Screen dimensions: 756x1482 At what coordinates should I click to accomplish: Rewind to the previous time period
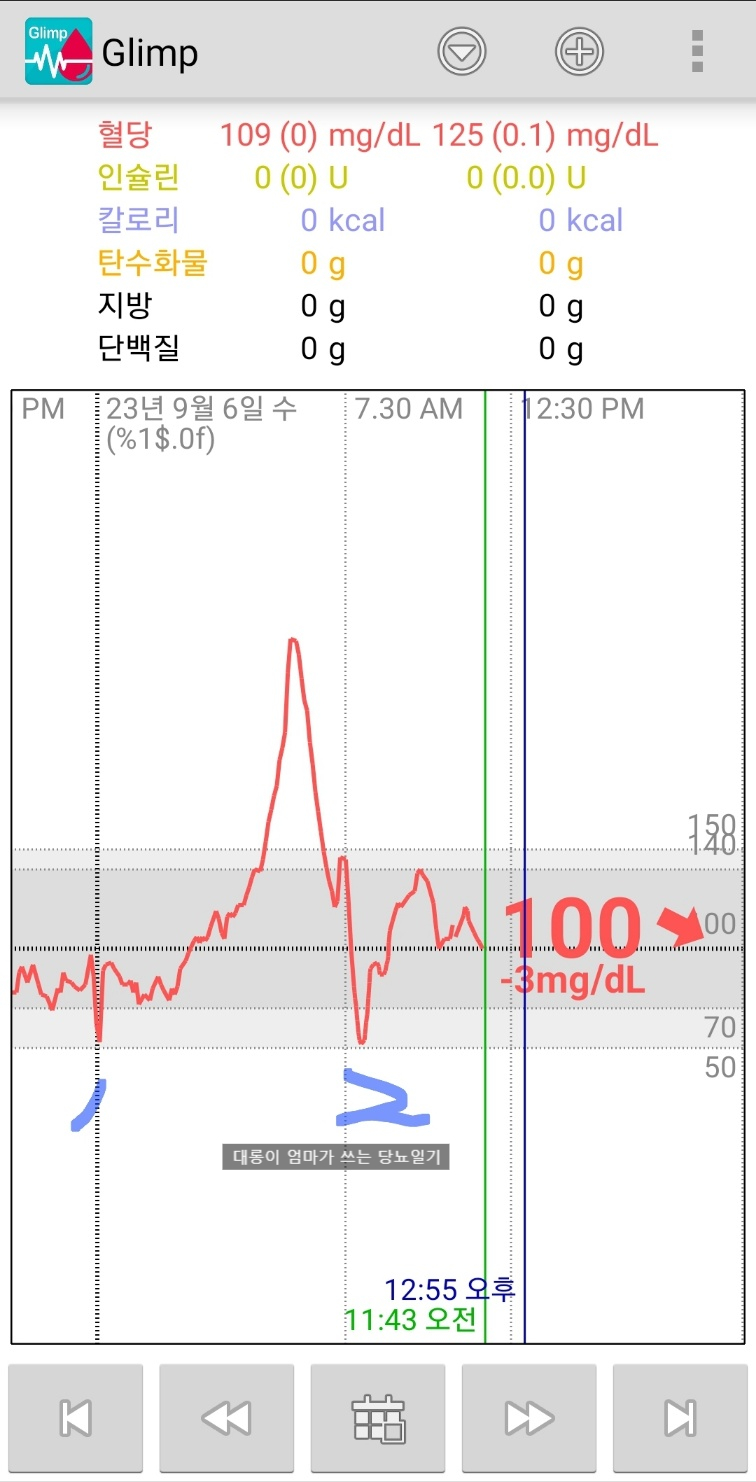pyautogui.click(x=226, y=1418)
